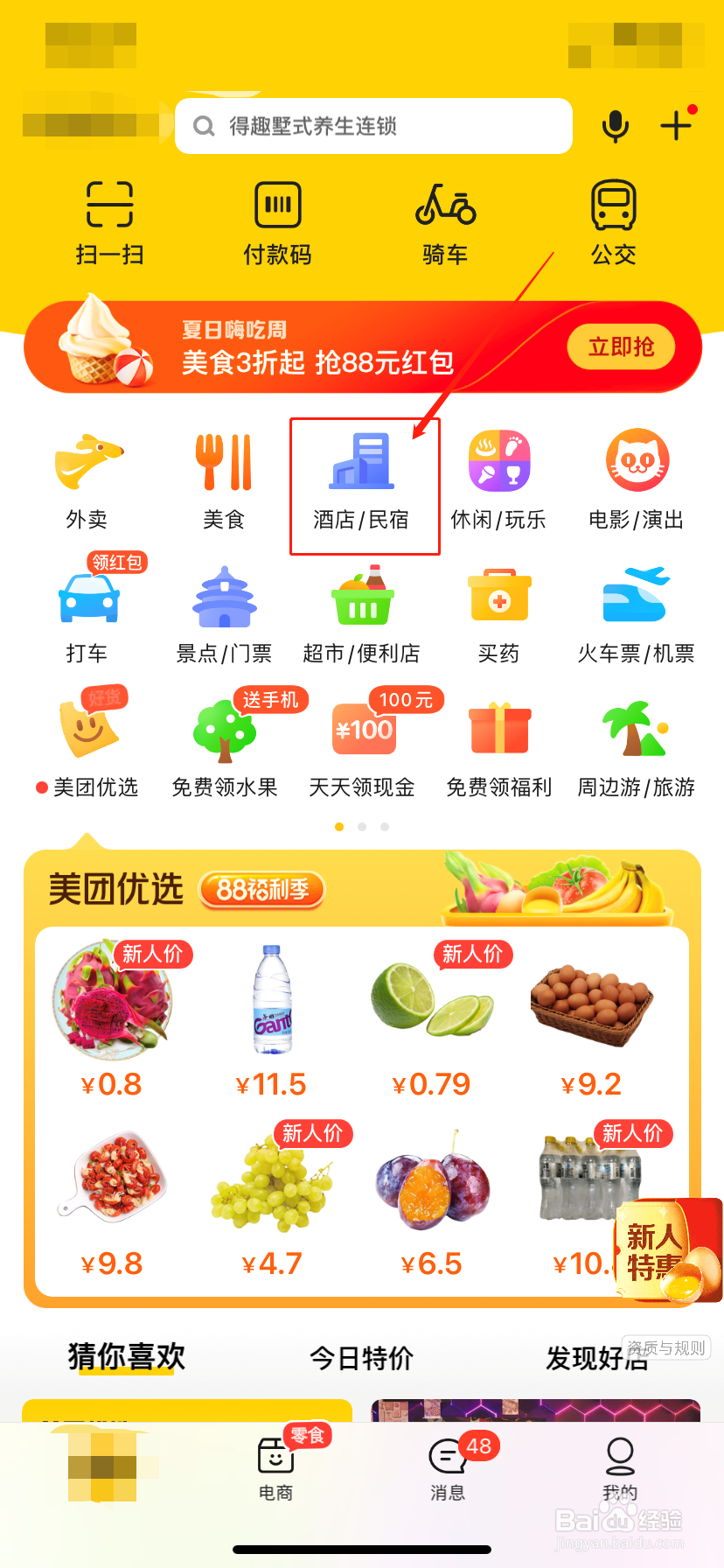Tap 立即抢 on the summer banner
The width and height of the screenshot is (724, 1568).
coord(621,347)
